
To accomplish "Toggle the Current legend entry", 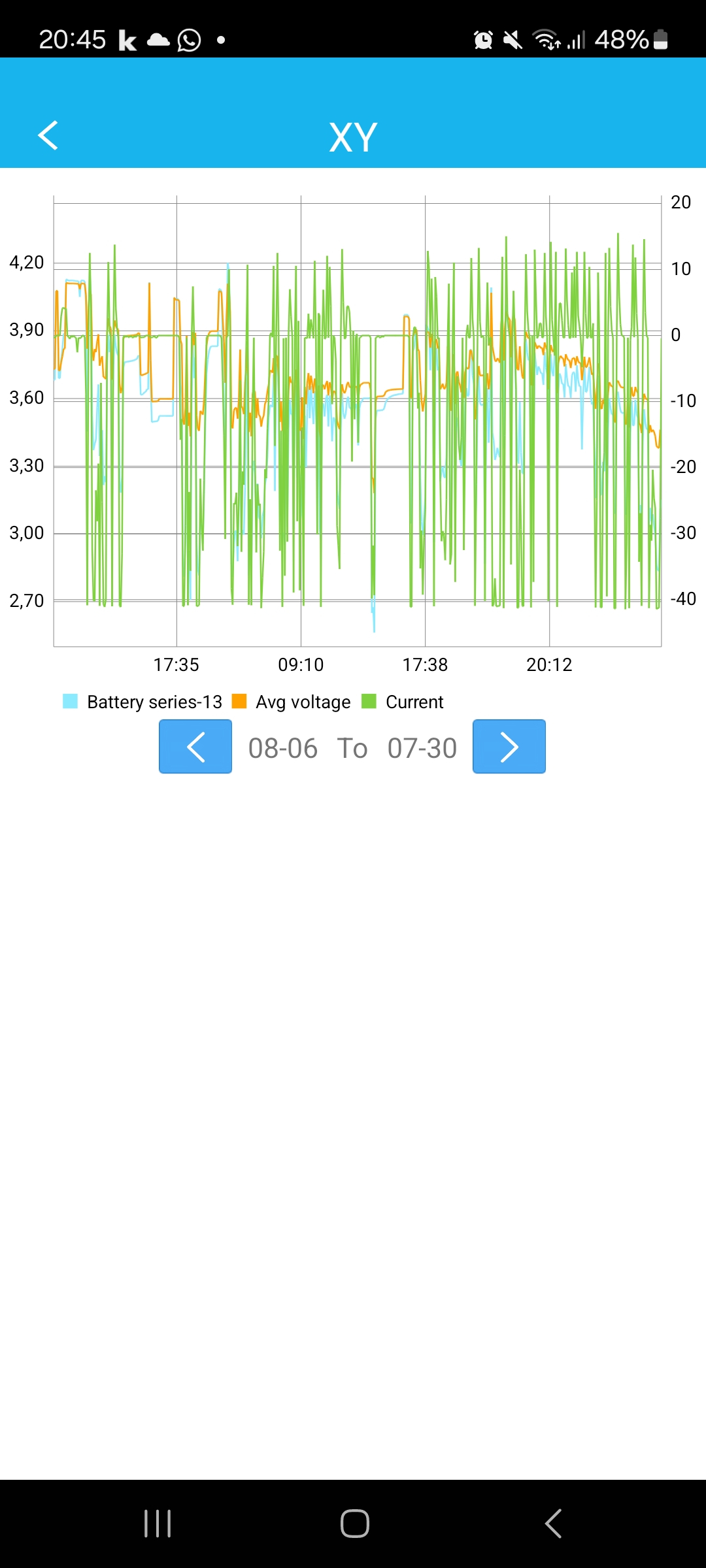I will point(403,702).
